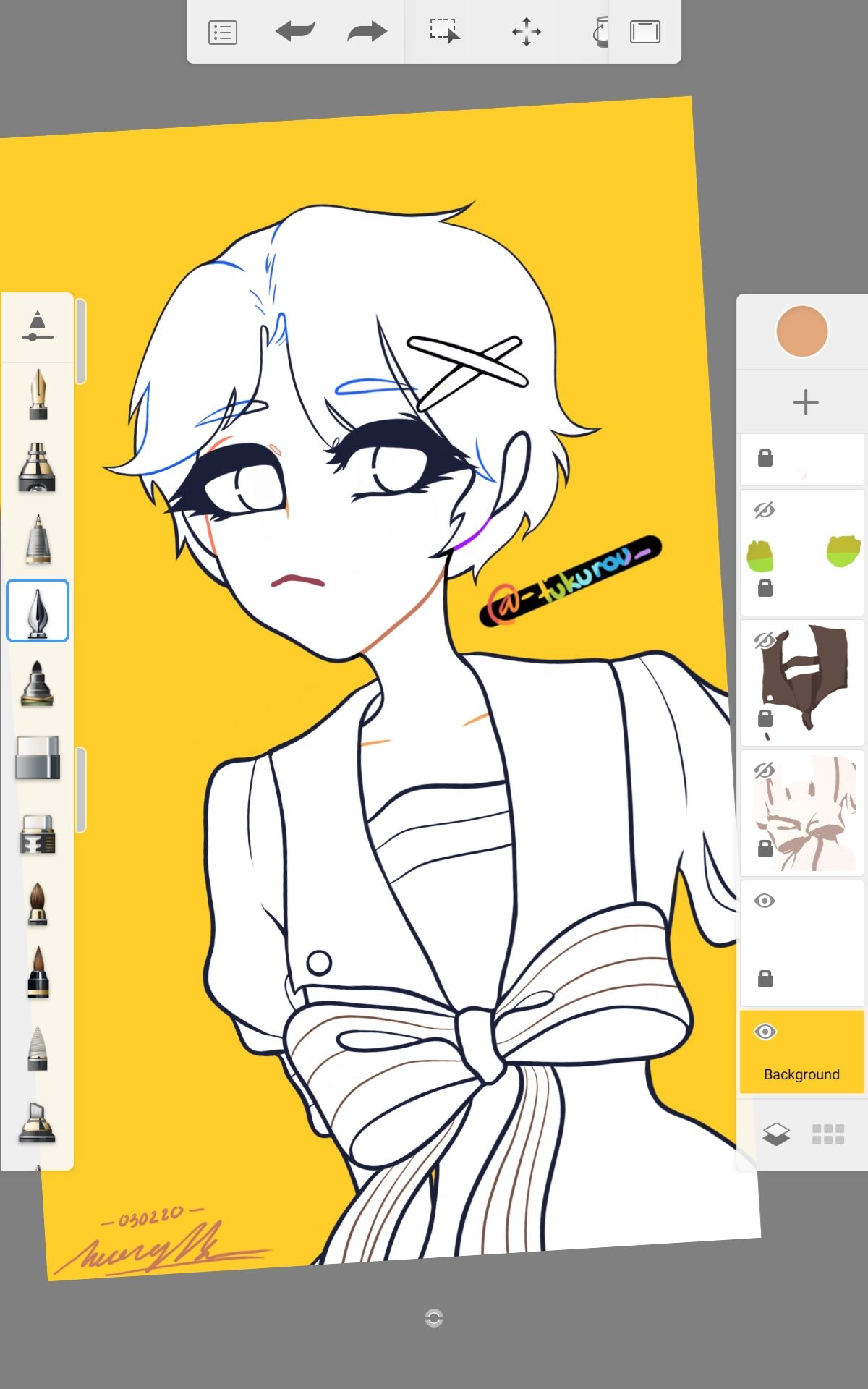868x1389 pixels.
Task: Redo the last undone stroke
Action: (x=367, y=32)
